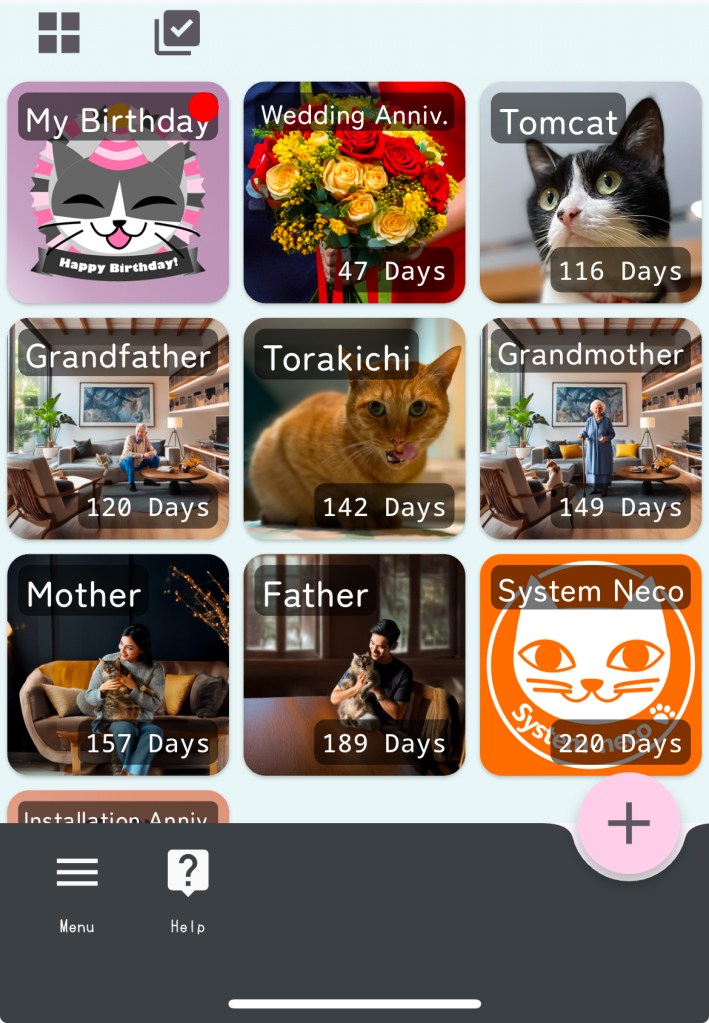Open the Menu

tap(77, 890)
